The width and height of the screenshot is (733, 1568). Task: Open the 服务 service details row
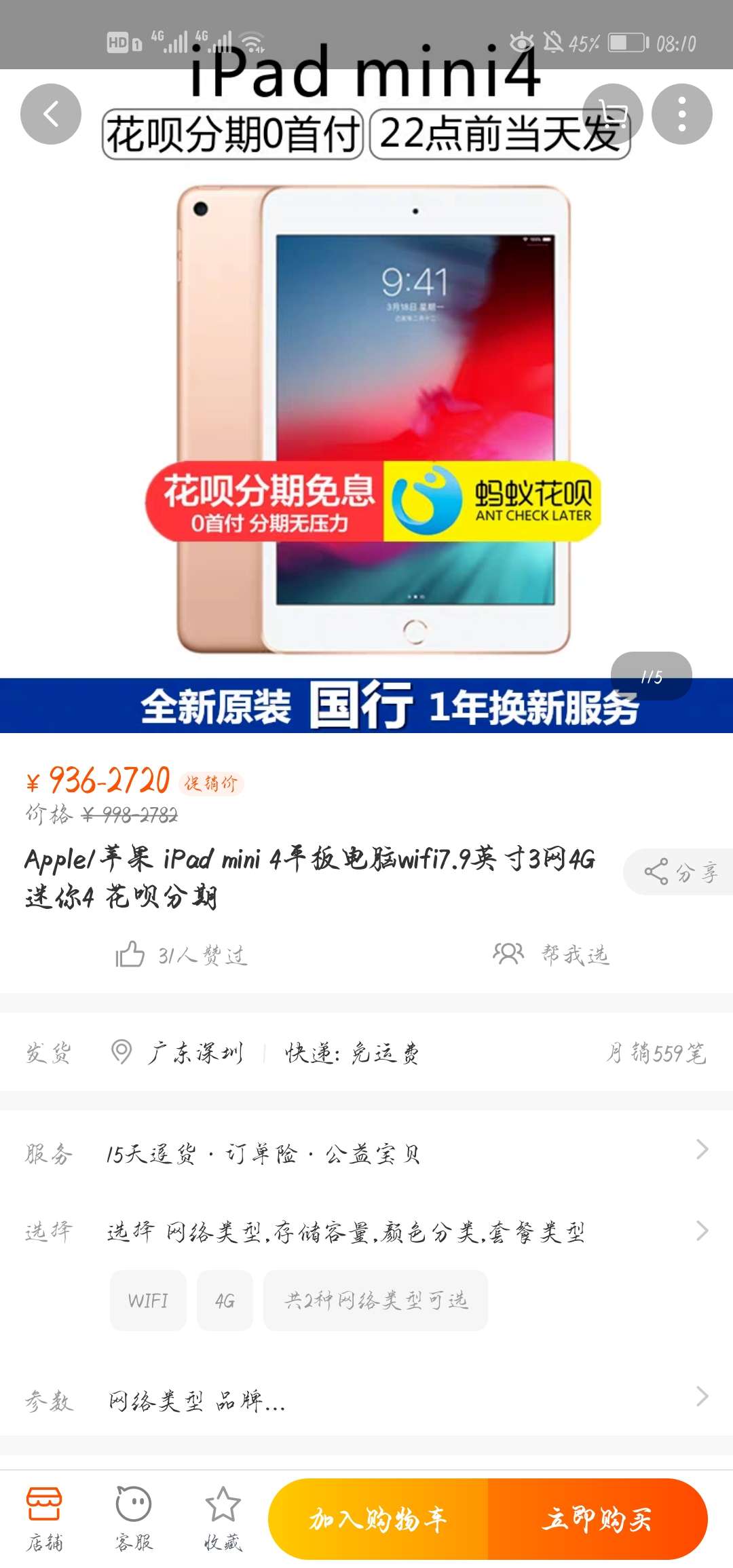(x=366, y=1153)
